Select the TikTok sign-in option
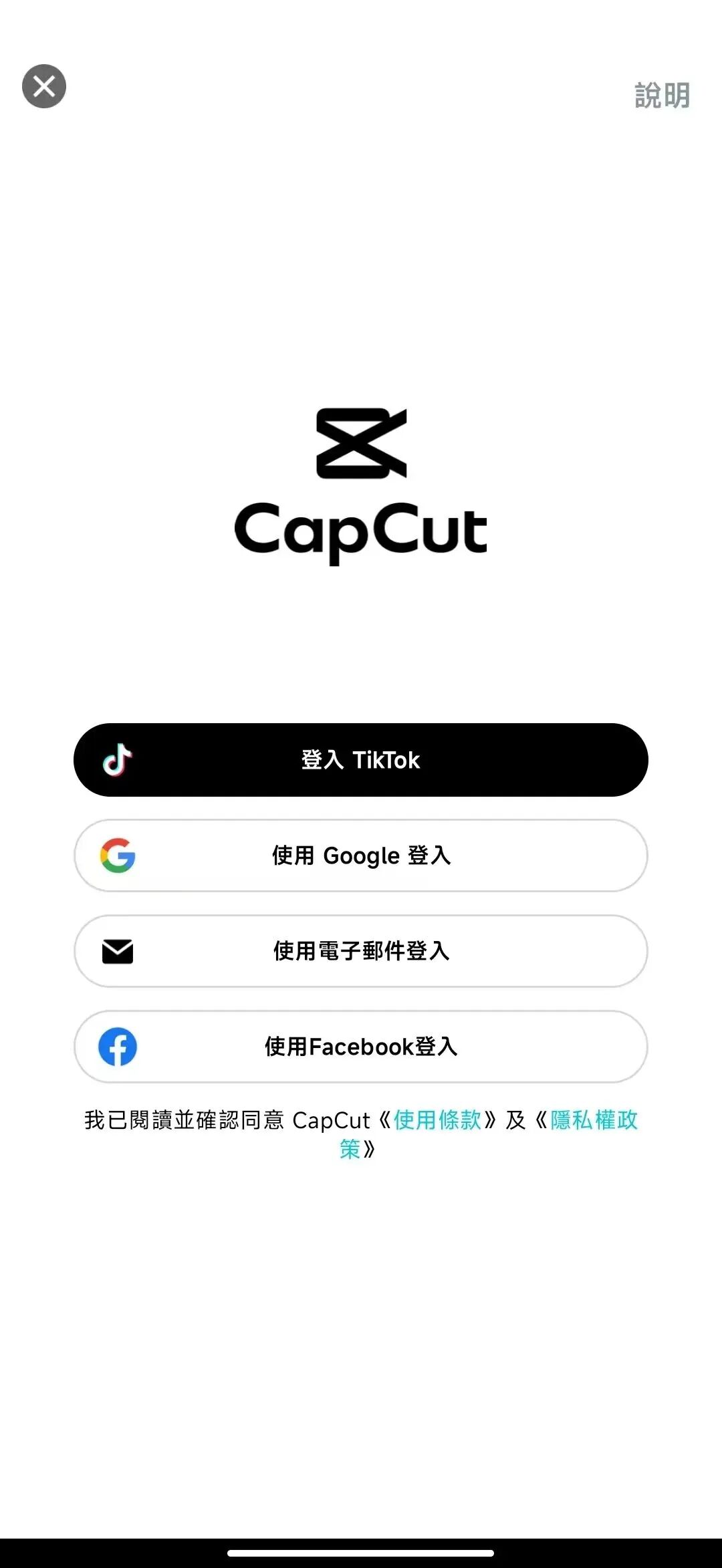The image size is (722, 1568). pyautogui.click(x=361, y=760)
